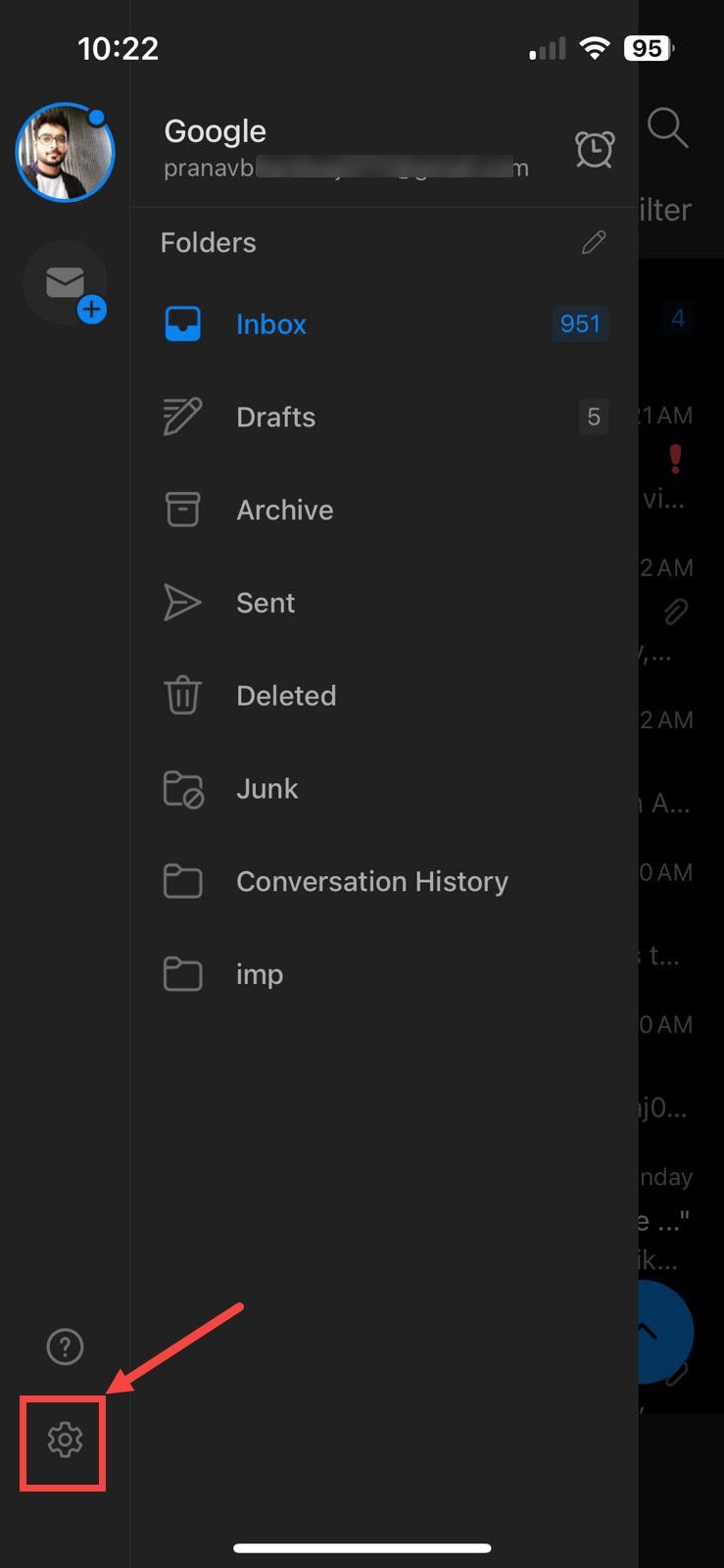The height and width of the screenshot is (1568, 724).
Task: Tap the Edit Folders pencil icon
Action: click(594, 242)
